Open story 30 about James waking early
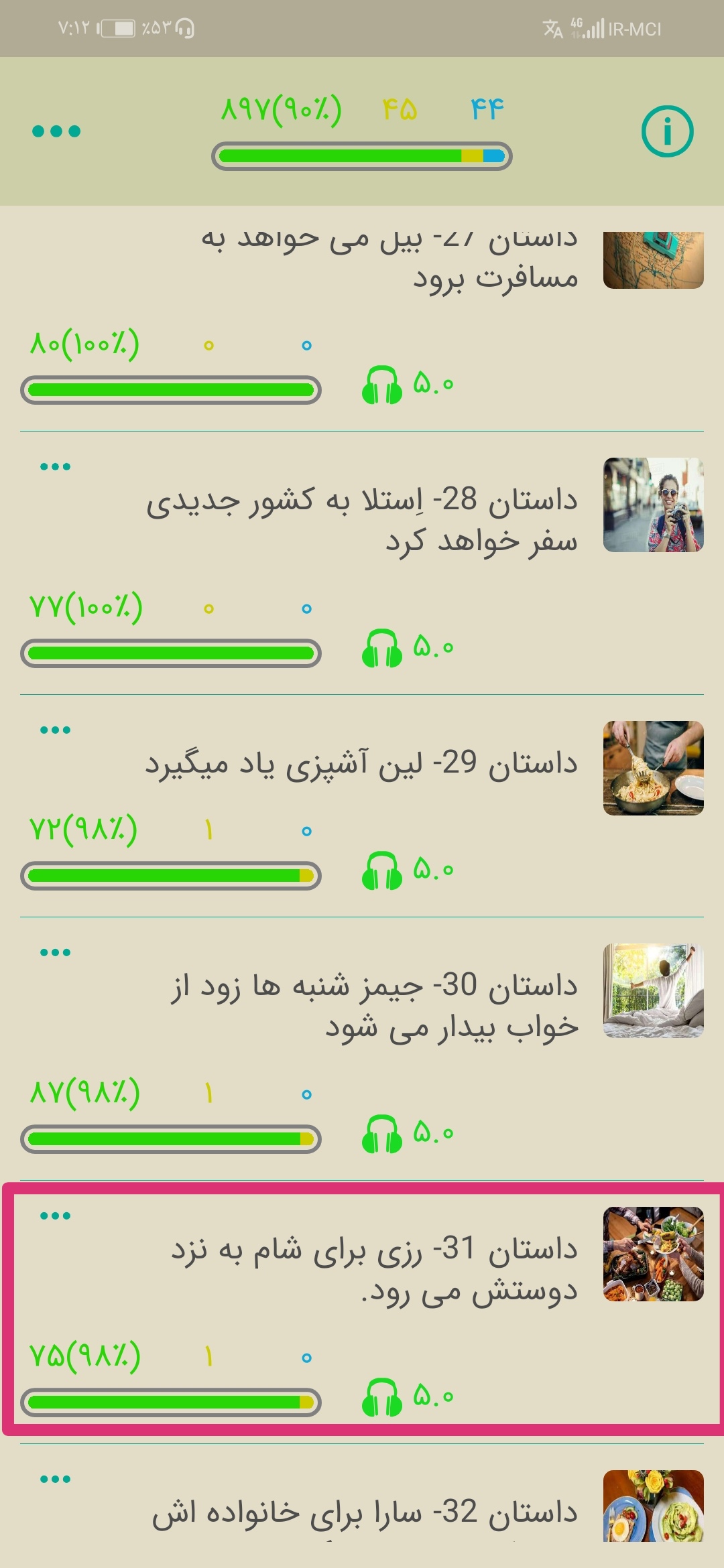The width and height of the screenshot is (724, 1568). click(374, 1005)
